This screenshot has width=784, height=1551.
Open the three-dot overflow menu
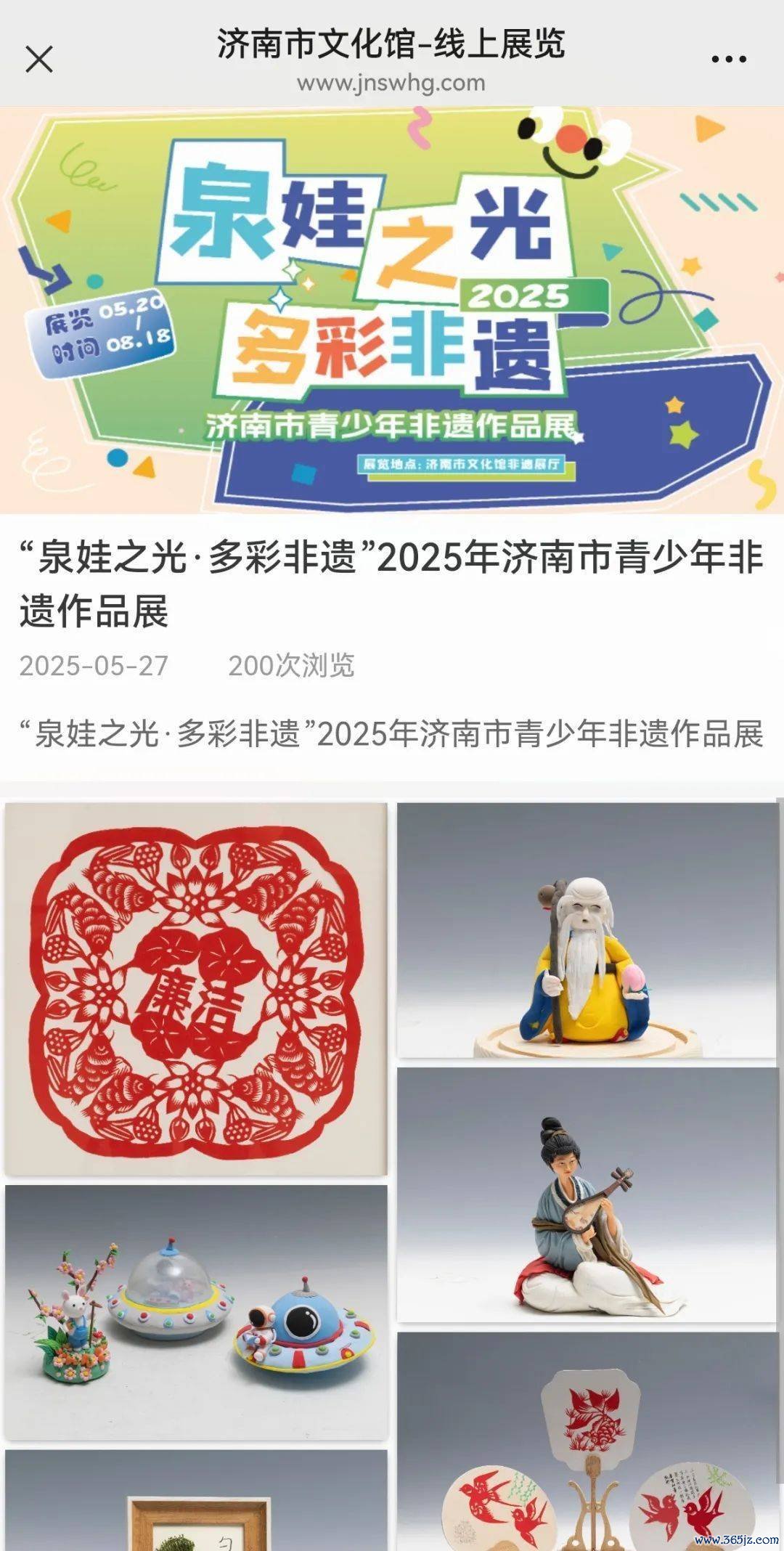point(728,60)
